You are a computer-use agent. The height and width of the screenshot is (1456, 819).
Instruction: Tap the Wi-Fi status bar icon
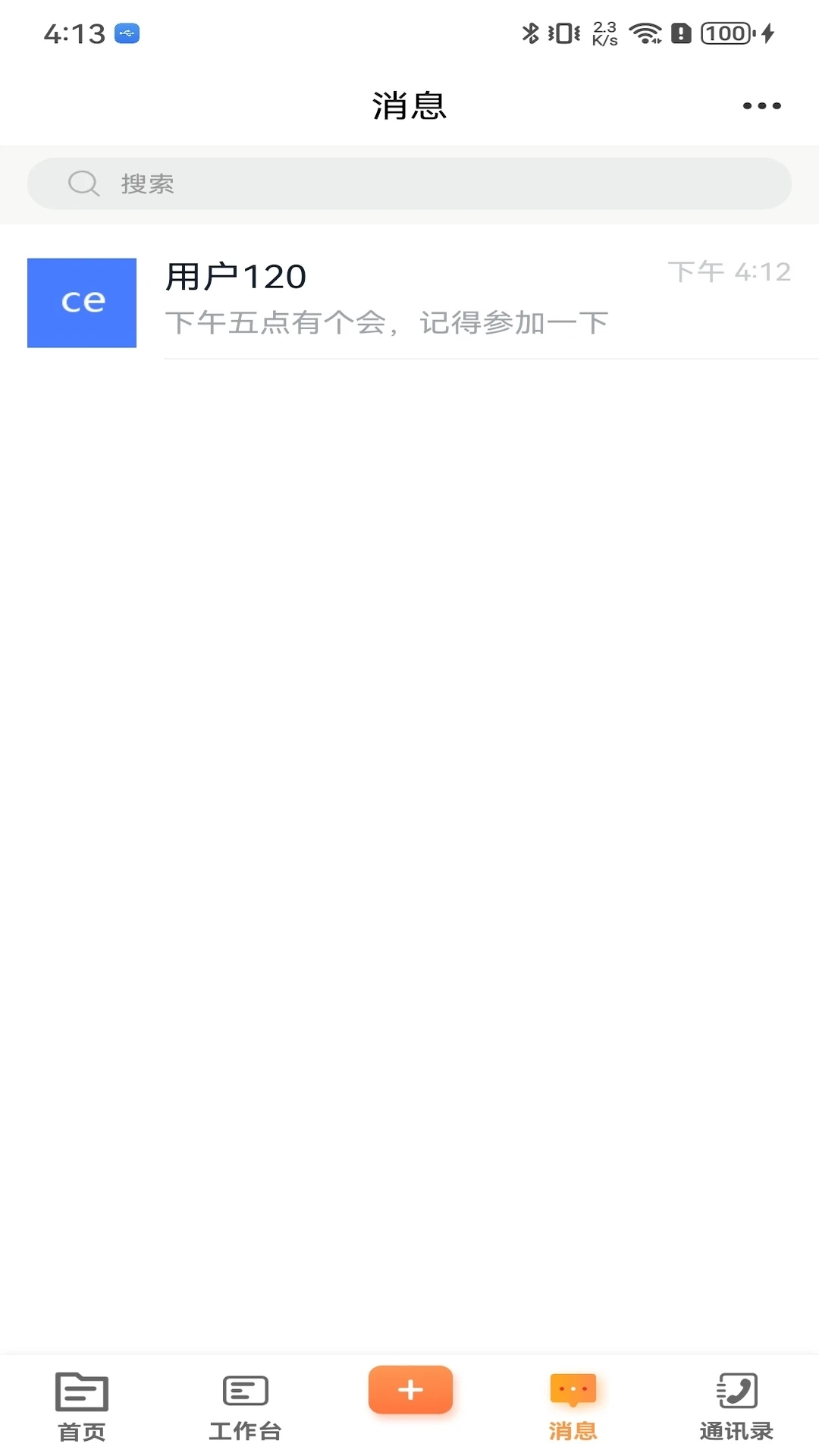[646, 33]
